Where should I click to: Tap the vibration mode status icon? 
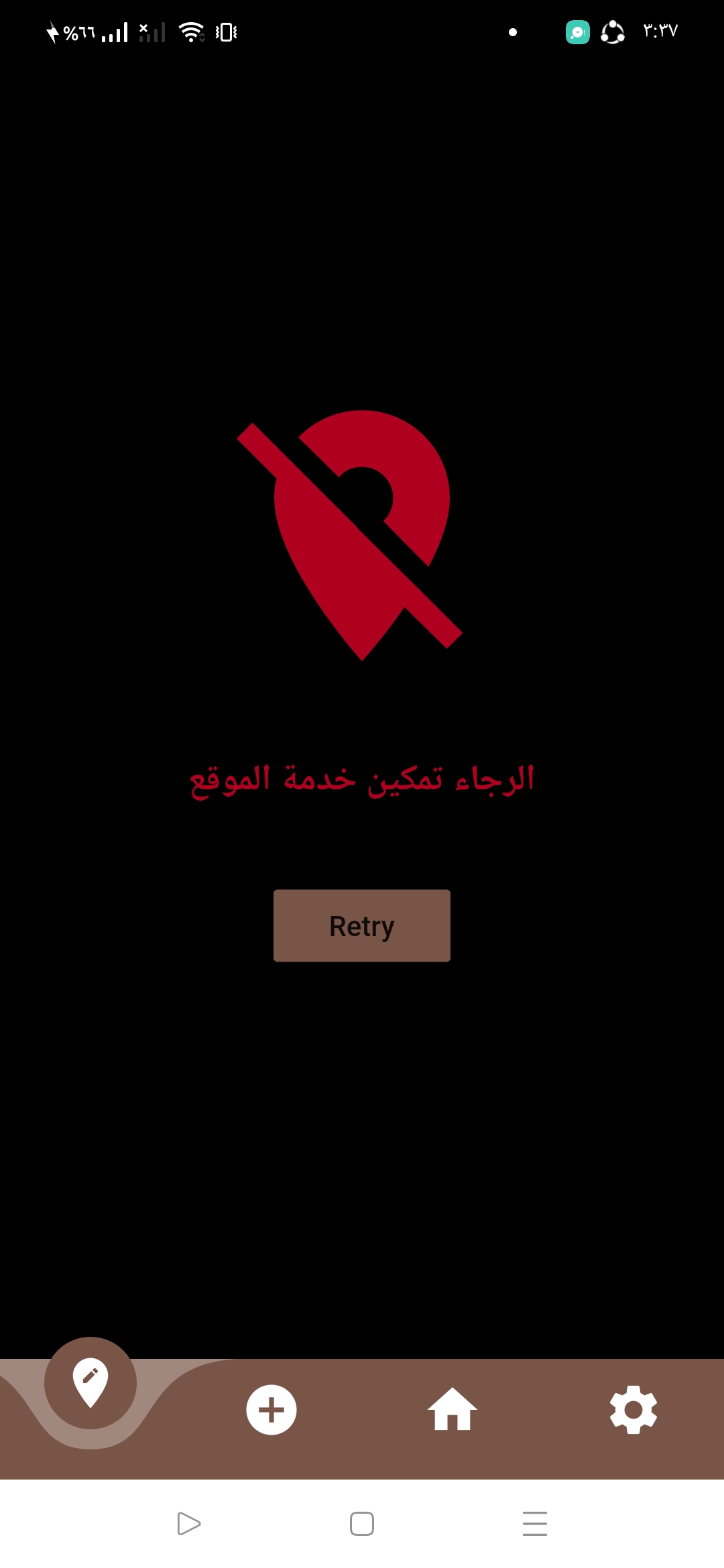[226, 31]
